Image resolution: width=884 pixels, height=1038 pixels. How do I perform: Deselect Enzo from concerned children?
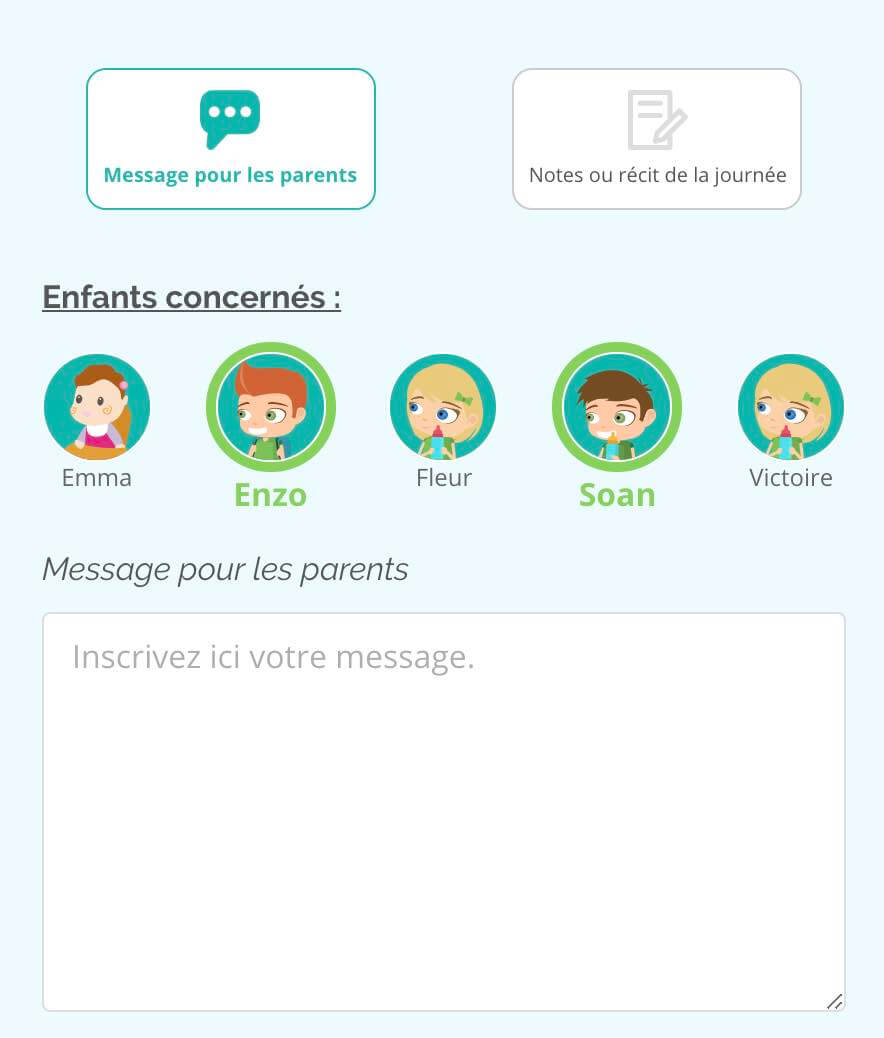(x=271, y=407)
